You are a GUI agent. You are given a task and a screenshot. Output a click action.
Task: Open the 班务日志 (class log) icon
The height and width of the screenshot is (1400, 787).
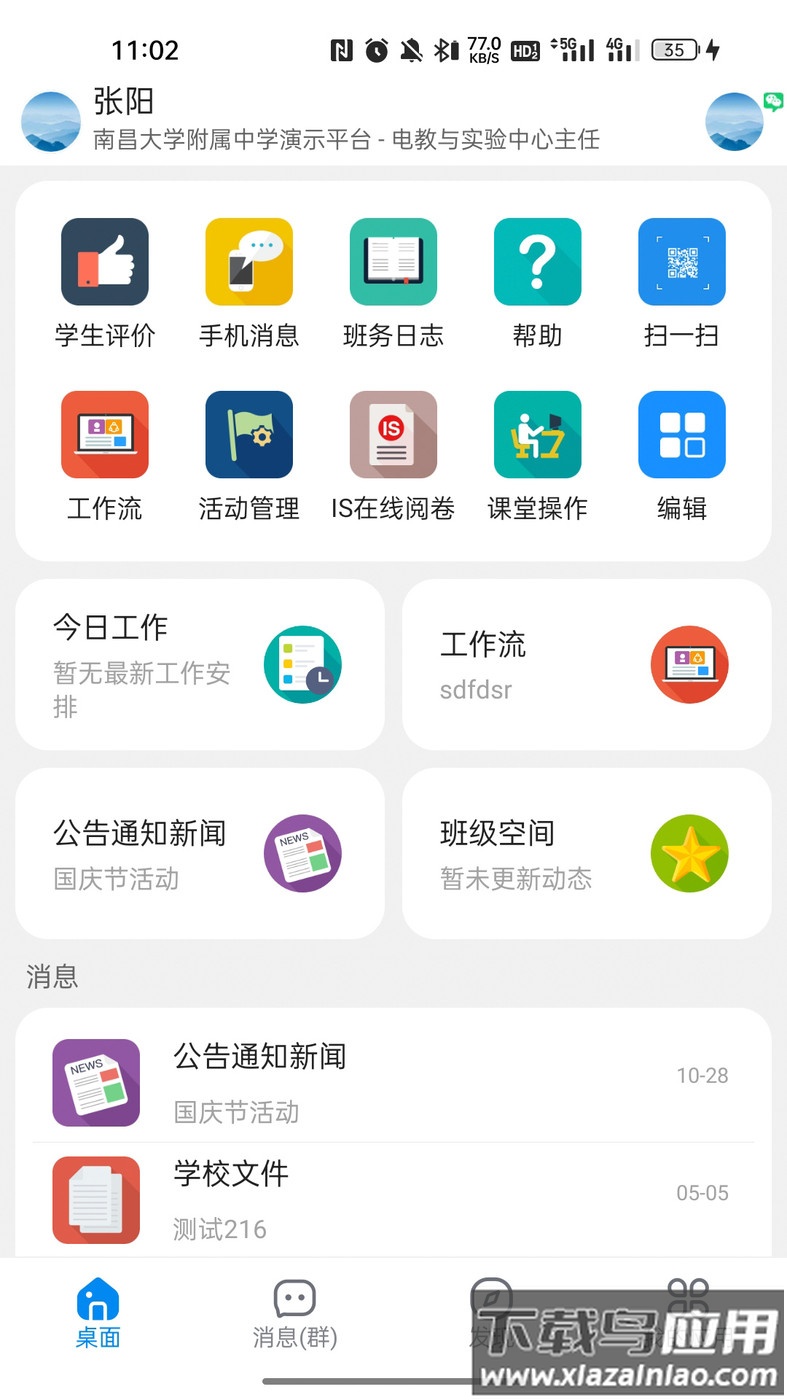[x=393, y=262]
